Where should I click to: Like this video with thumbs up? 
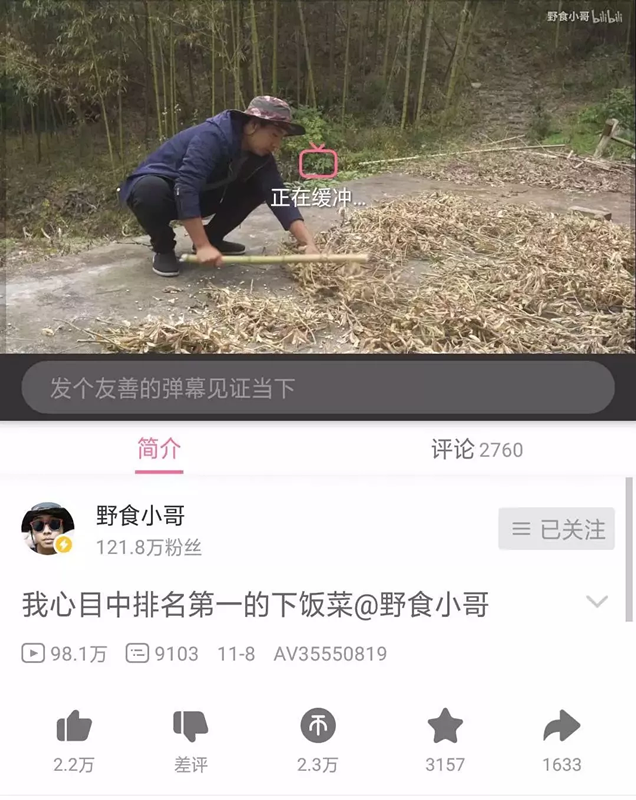[74, 728]
